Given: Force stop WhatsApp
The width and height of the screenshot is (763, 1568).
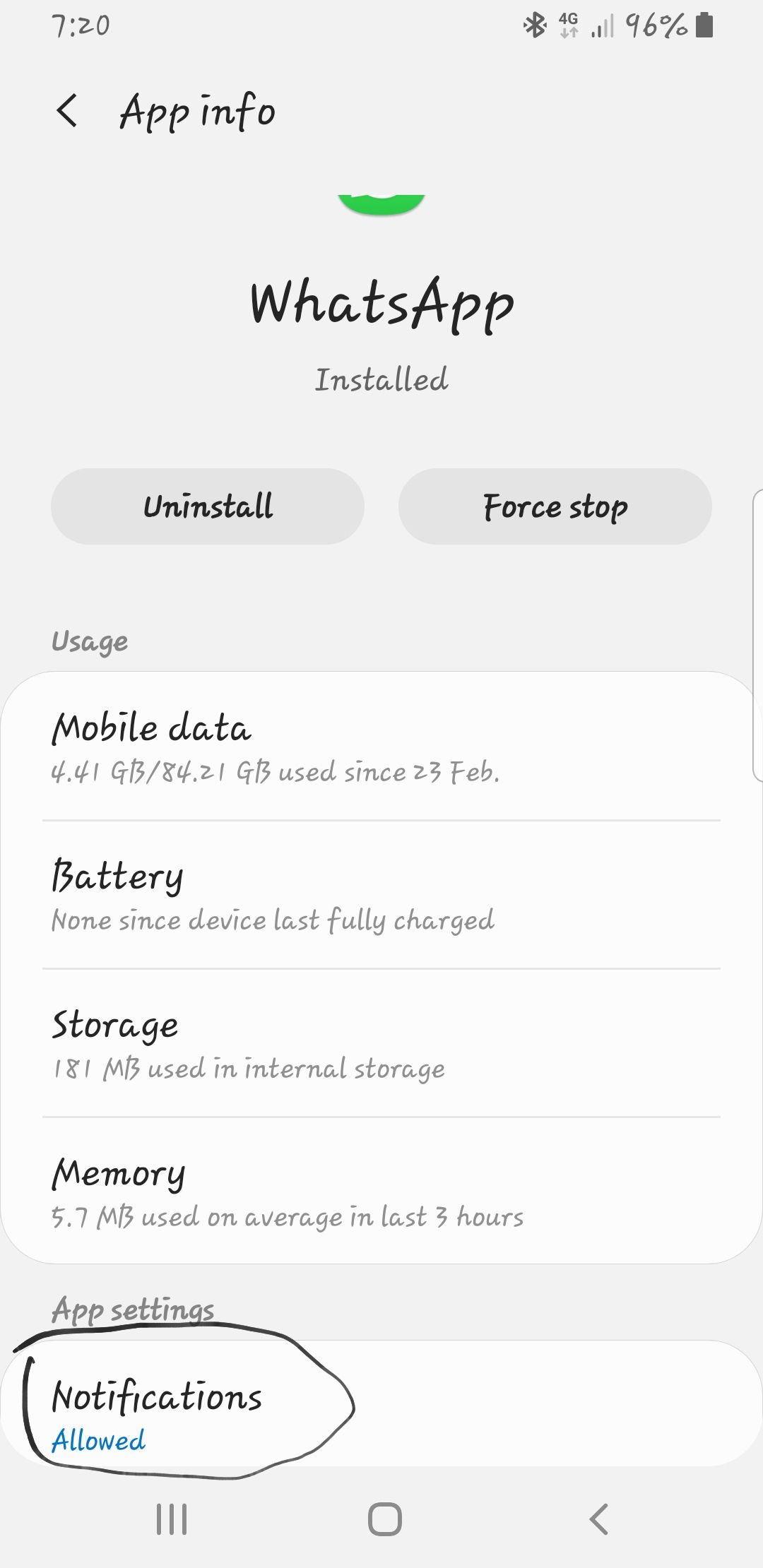Looking at the screenshot, I should tap(555, 506).
